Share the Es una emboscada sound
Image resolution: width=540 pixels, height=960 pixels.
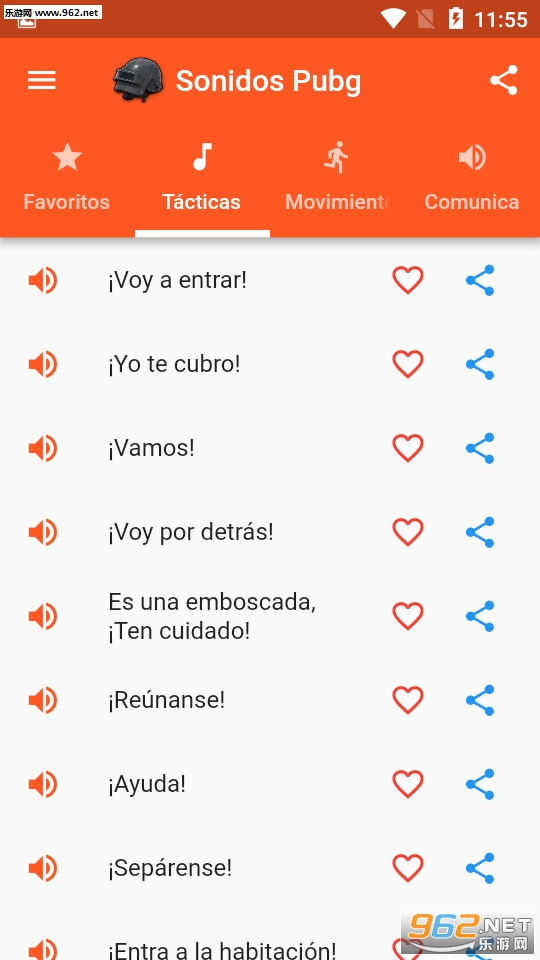click(480, 616)
